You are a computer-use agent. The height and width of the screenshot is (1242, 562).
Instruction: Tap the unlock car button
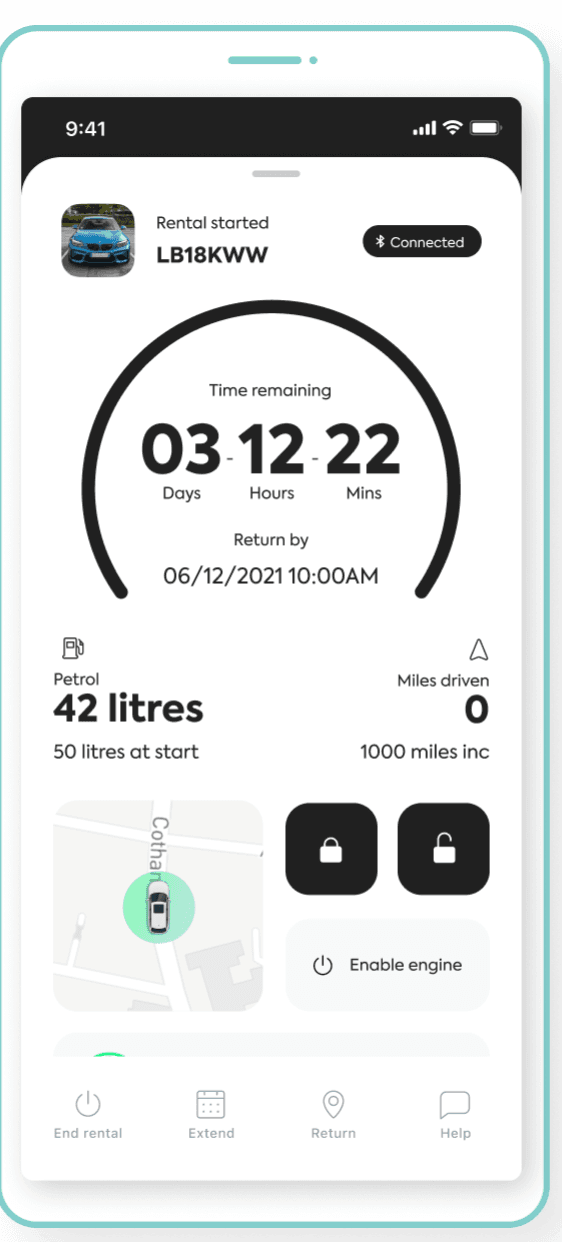pos(444,849)
